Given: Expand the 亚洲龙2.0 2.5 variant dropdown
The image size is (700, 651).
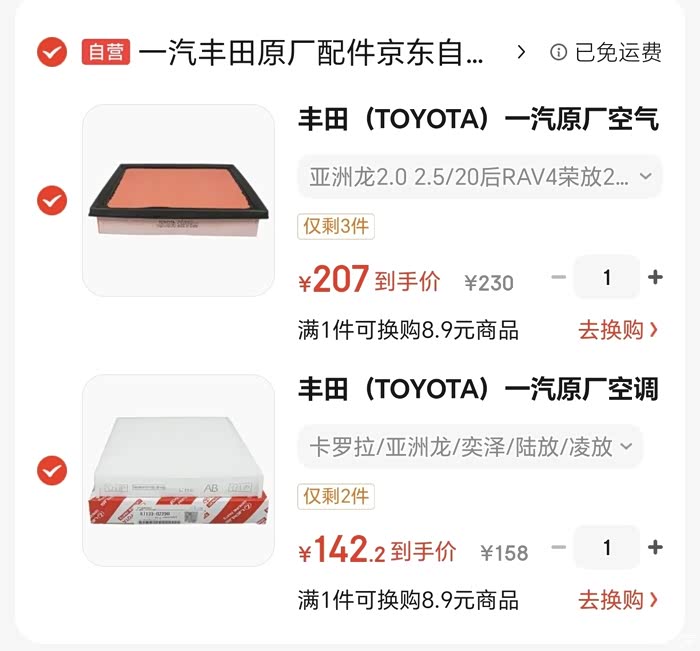Looking at the screenshot, I should [479, 177].
